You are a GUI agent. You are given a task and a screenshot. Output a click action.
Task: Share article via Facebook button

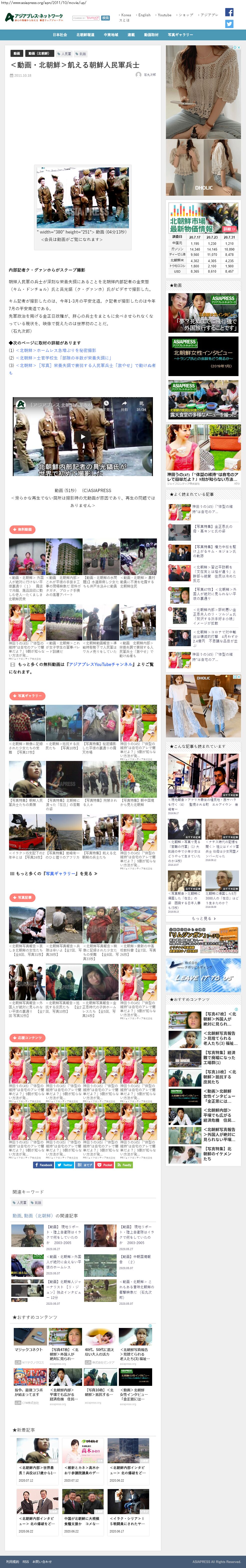click(x=44, y=1164)
